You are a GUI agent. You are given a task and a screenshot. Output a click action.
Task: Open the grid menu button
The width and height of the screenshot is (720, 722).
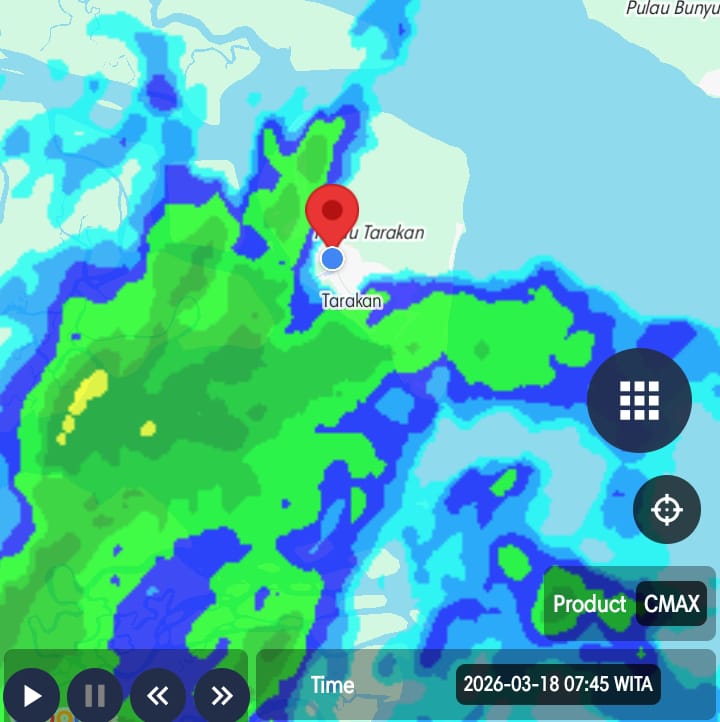click(639, 400)
